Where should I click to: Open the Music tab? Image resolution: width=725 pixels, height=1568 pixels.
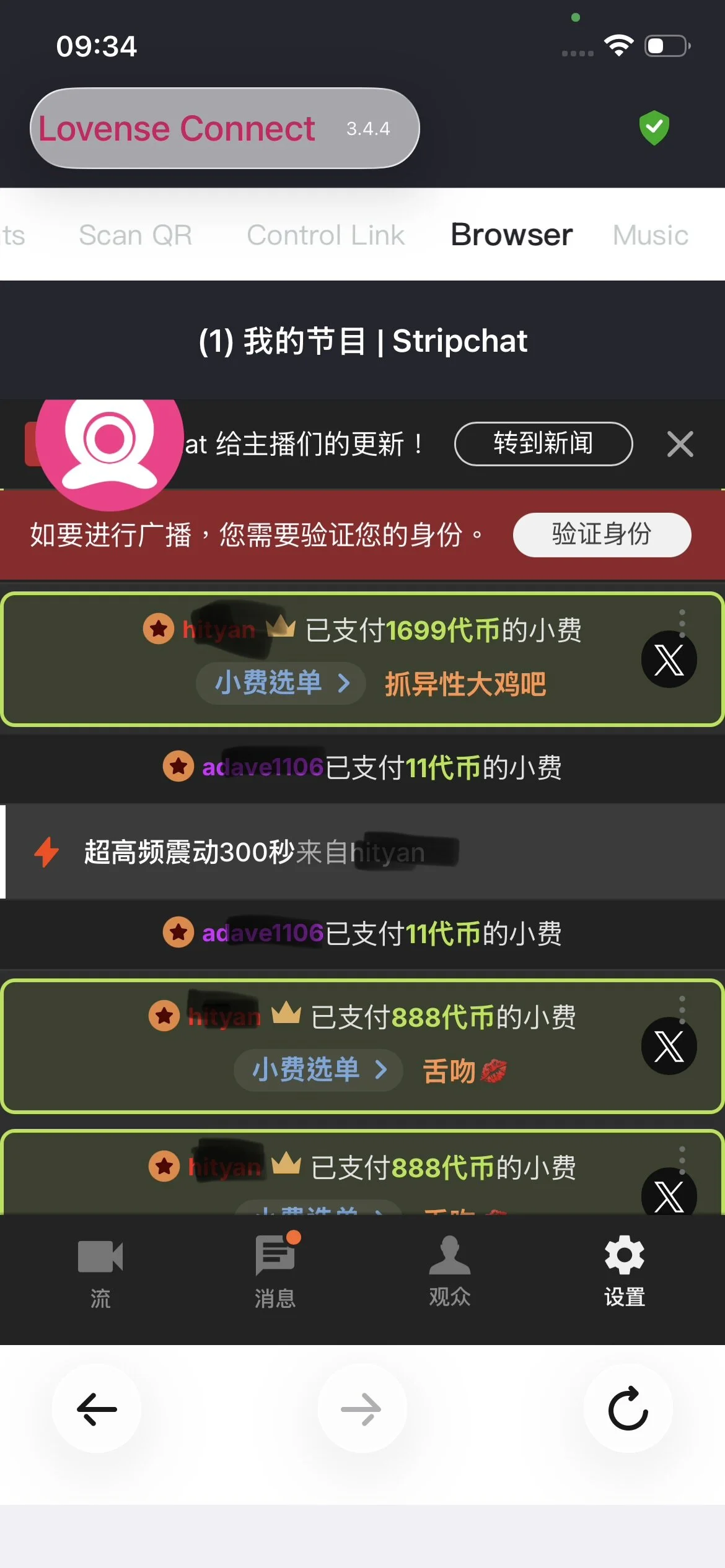(x=651, y=235)
